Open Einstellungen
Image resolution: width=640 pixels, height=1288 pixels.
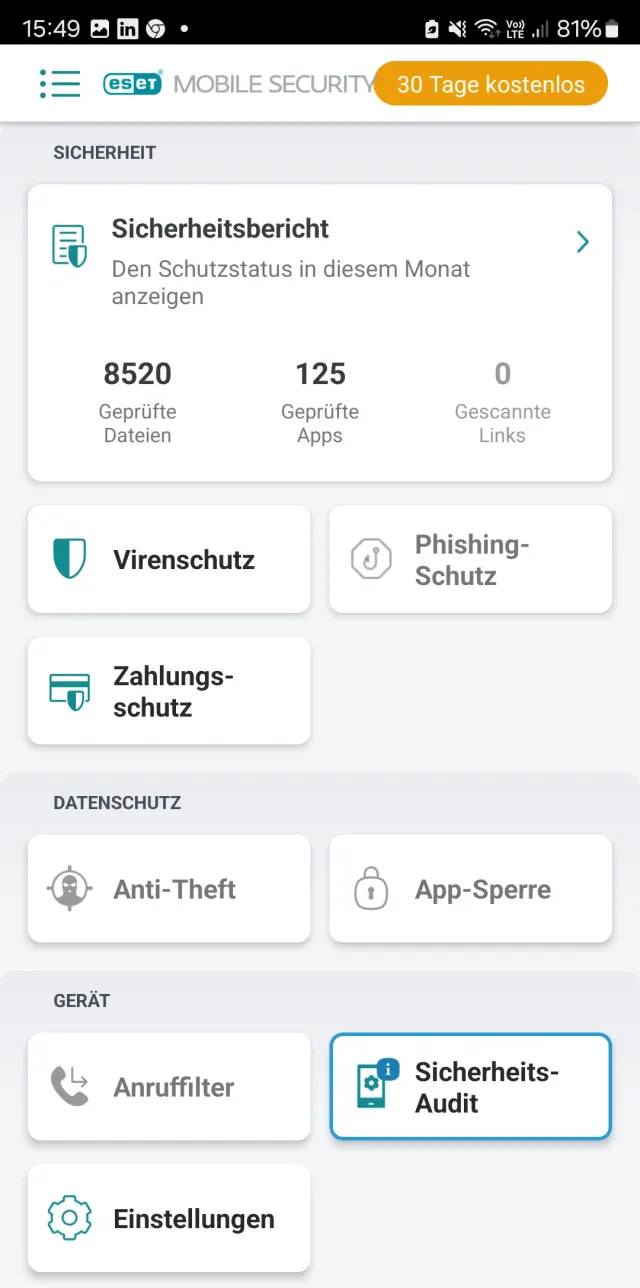click(169, 1218)
